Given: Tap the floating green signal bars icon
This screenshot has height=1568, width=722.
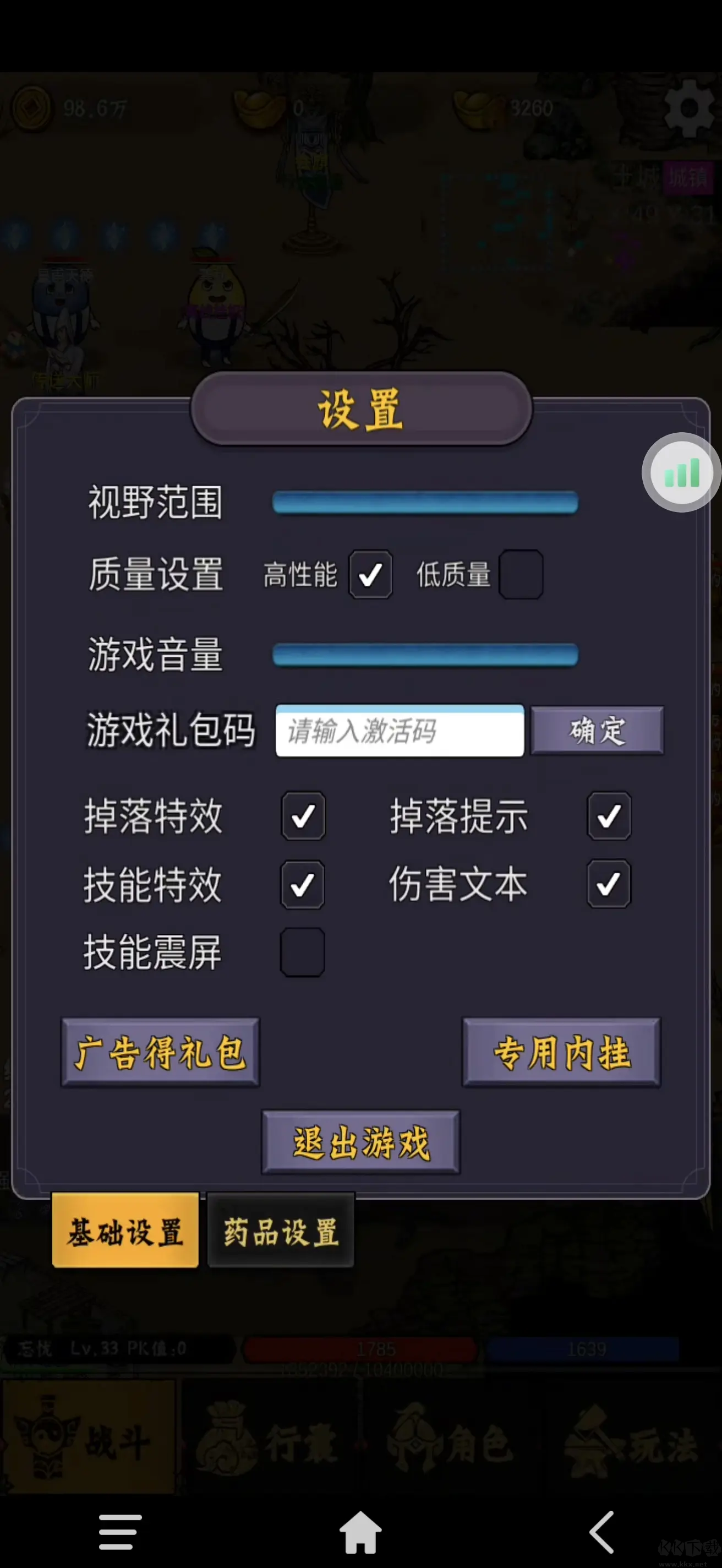Looking at the screenshot, I should pyautogui.click(x=681, y=473).
